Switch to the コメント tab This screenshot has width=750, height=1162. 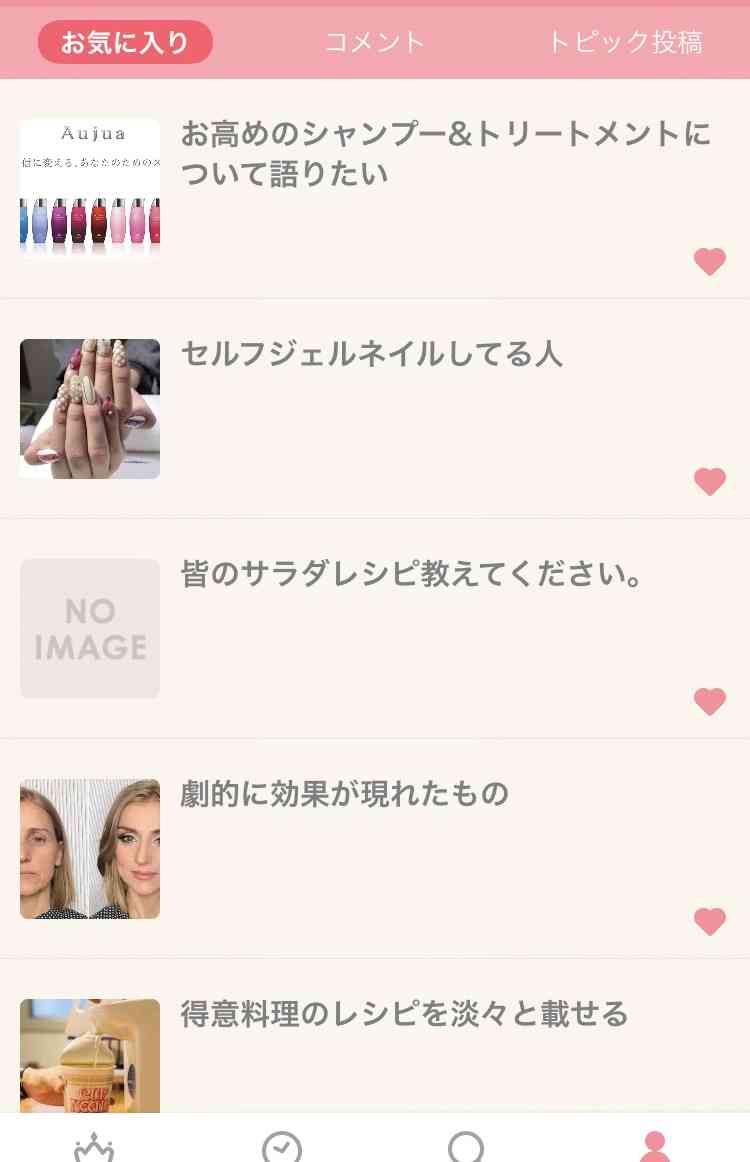click(x=375, y=42)
